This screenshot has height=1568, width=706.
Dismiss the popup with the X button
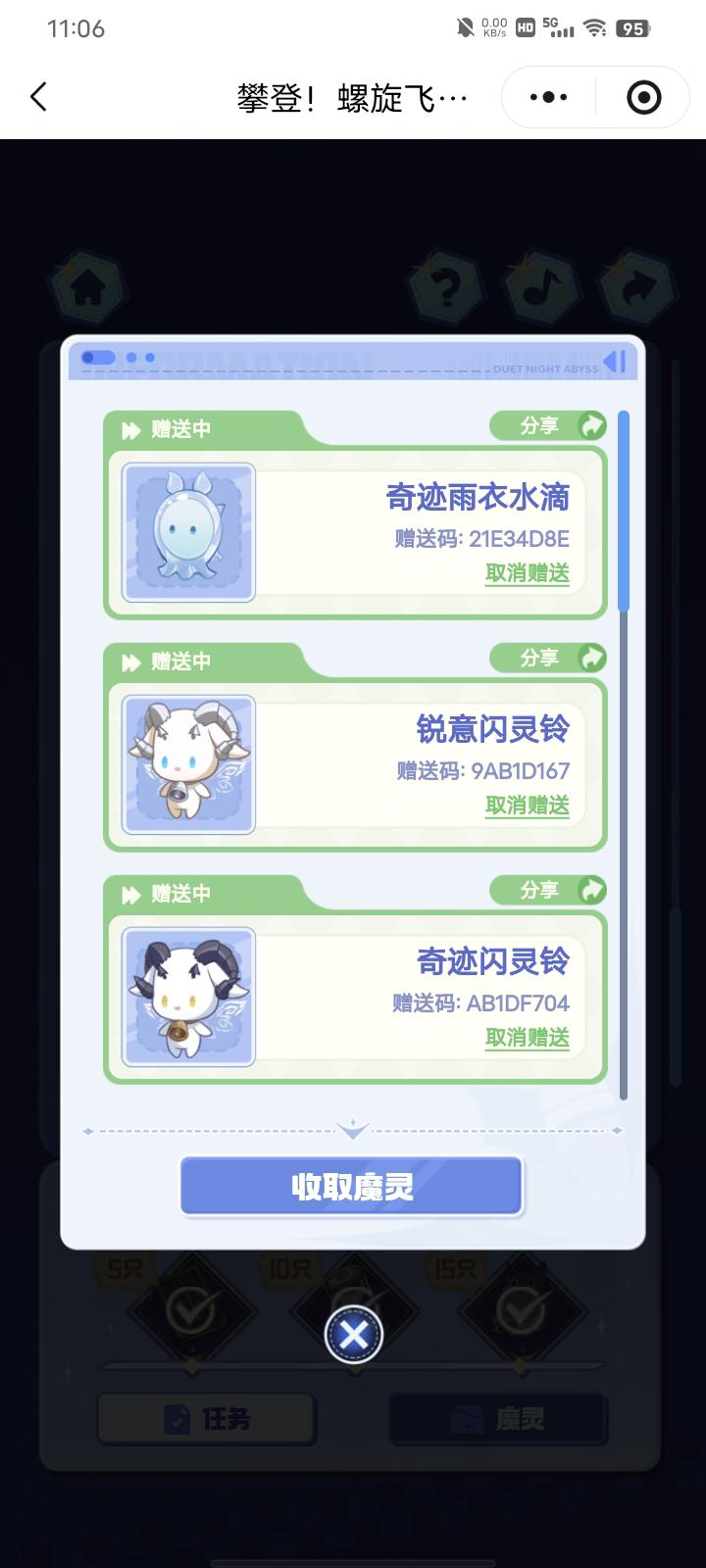tap(353, 1335)
